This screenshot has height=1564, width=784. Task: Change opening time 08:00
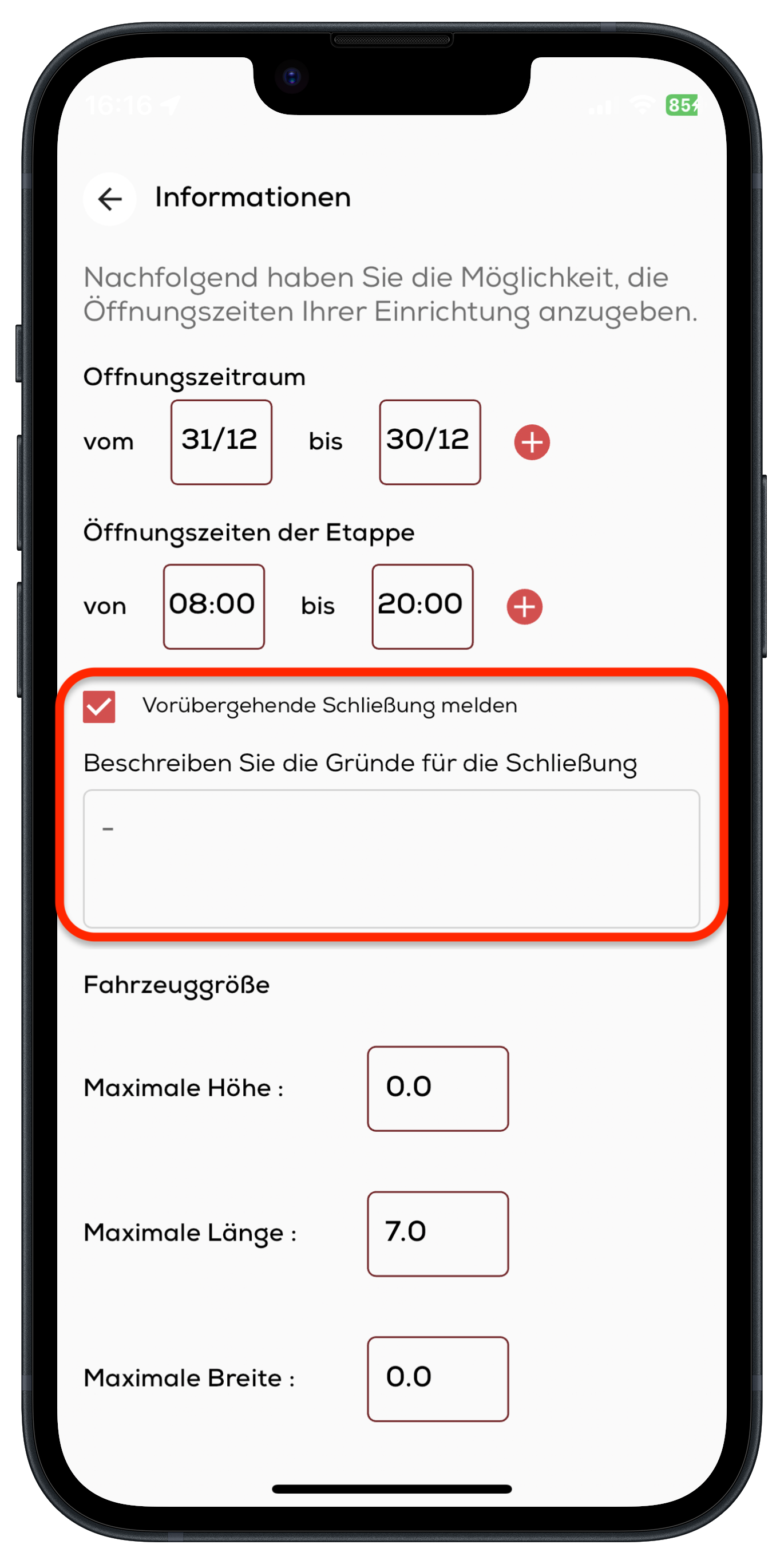(x=213, y=606)
